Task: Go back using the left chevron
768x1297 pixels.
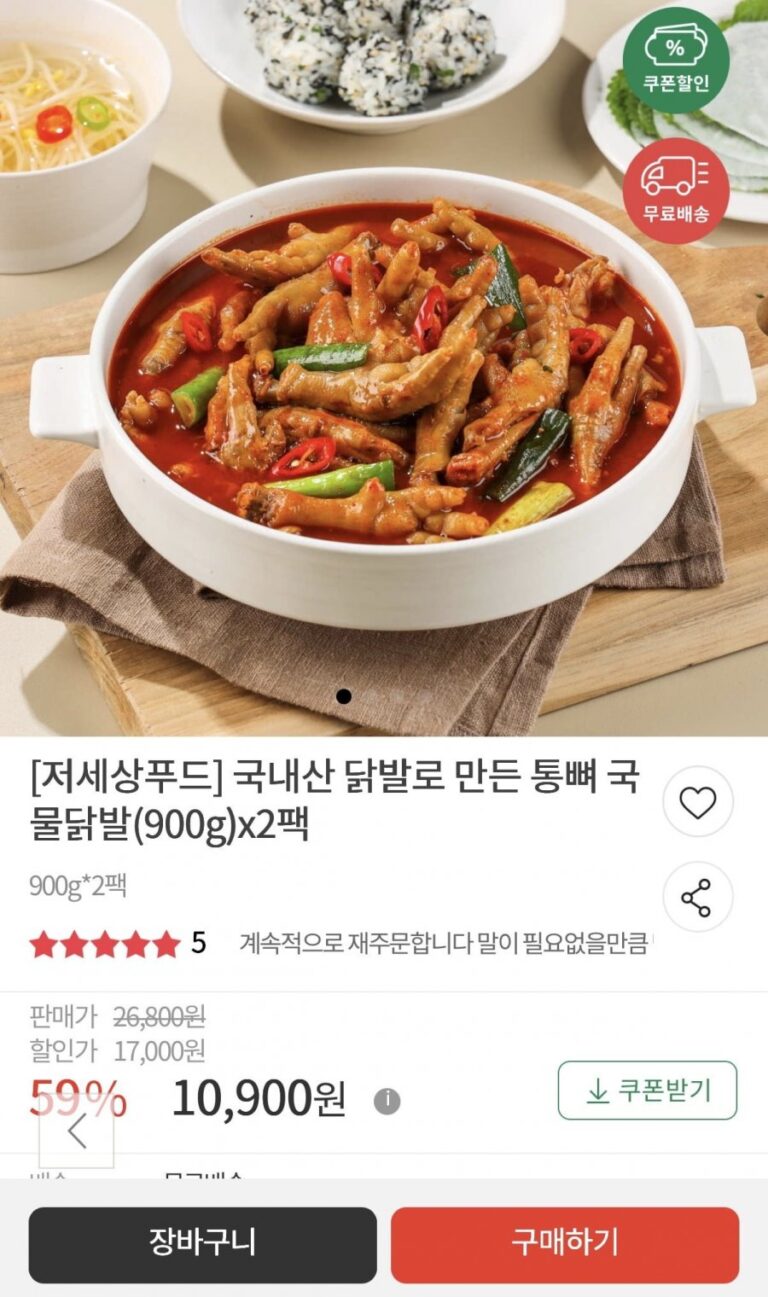Action: coord(77,1131)
